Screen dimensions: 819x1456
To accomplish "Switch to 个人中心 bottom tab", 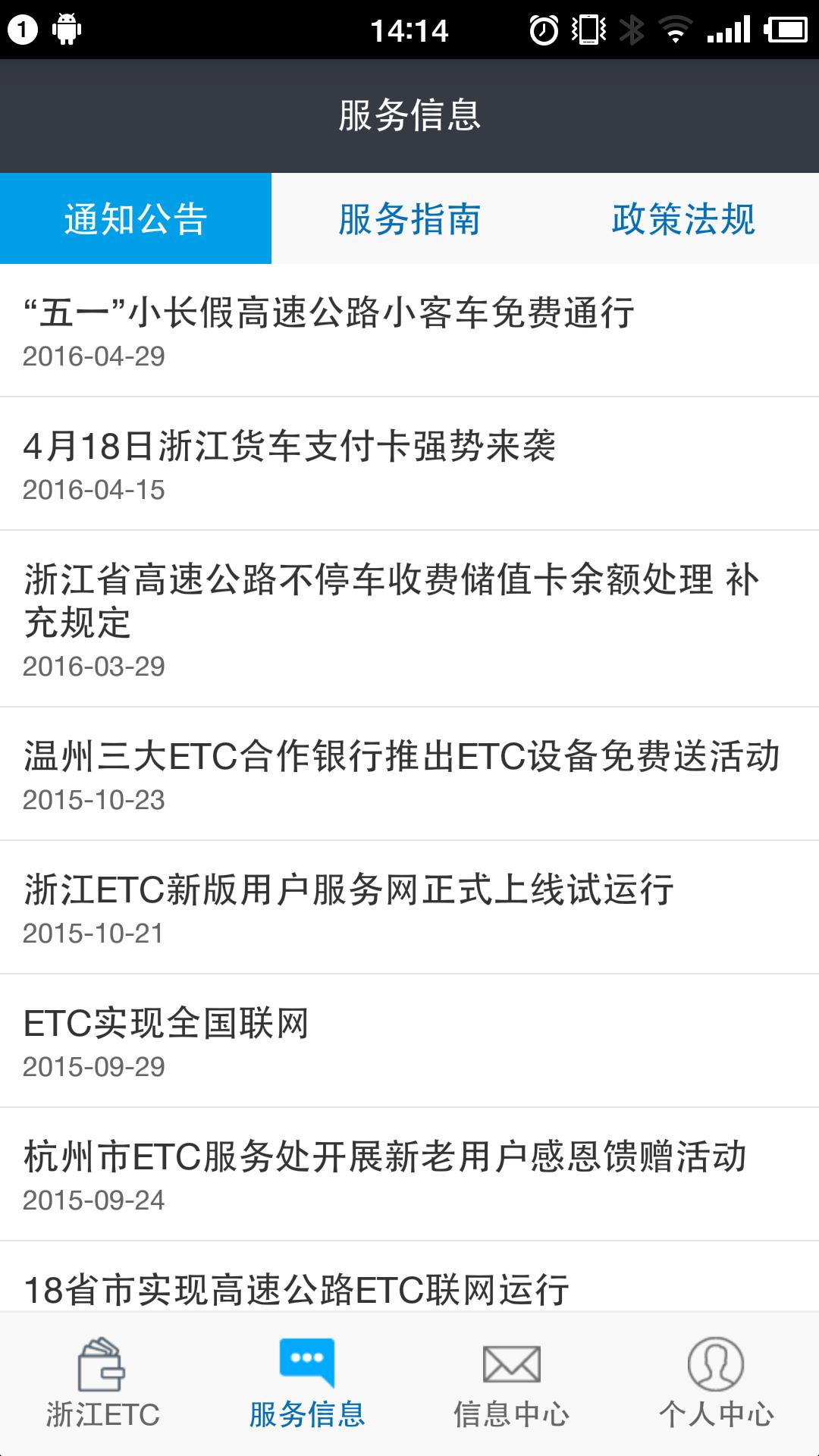I will point(716,1385).
